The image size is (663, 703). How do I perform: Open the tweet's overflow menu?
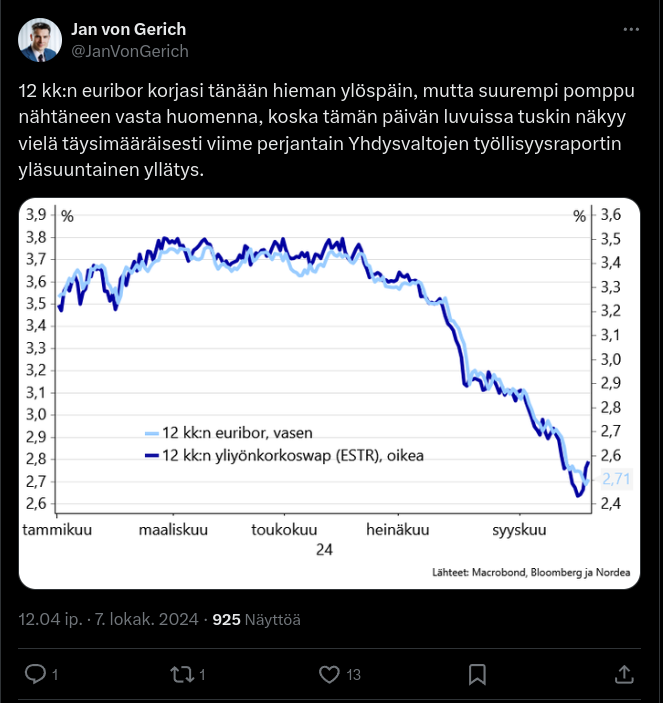[630, 30]
